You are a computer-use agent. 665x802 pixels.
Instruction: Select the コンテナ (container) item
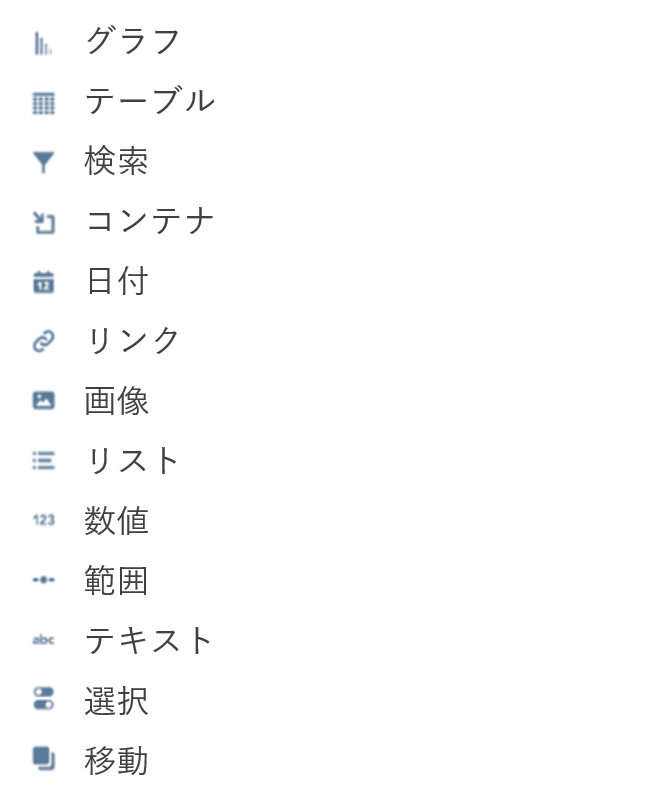click(148, 221)
